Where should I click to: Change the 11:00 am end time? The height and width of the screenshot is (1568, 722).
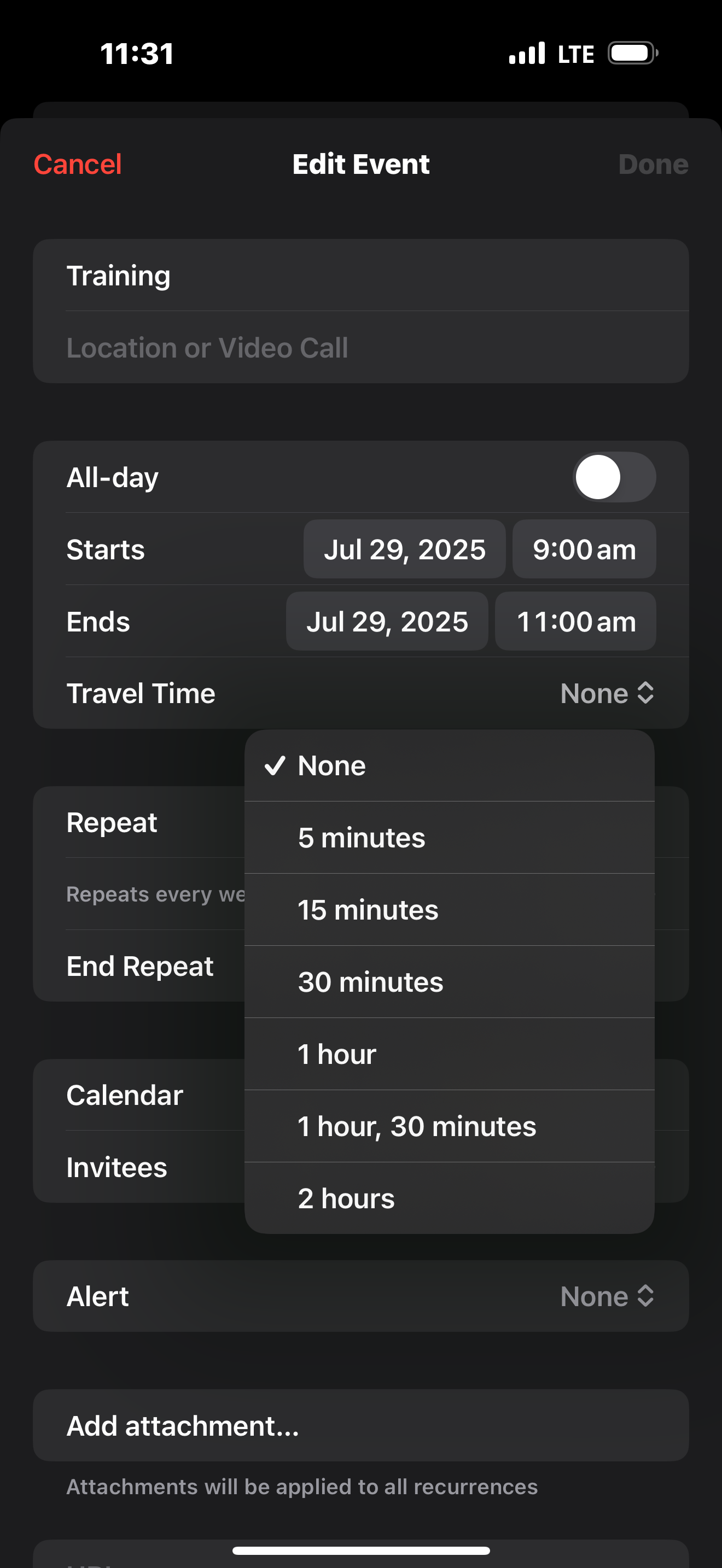(575, 622)
